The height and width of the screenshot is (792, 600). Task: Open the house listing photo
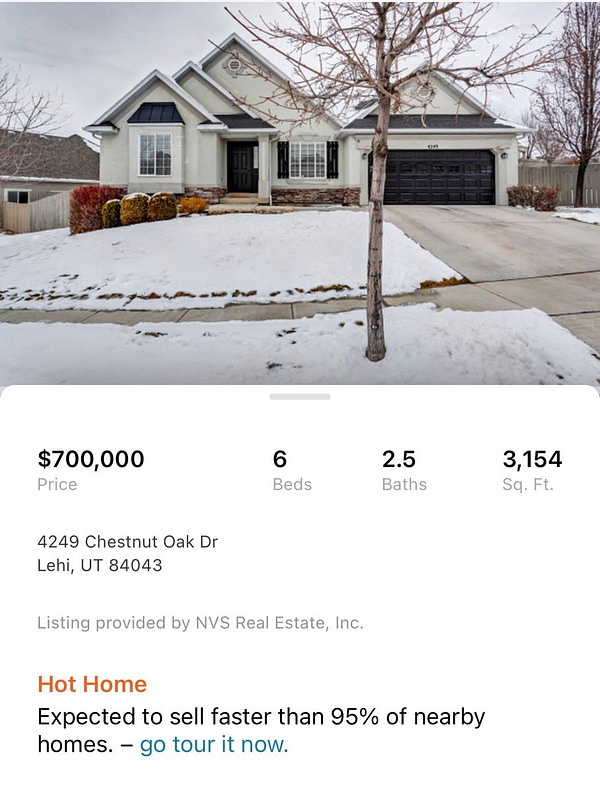[300, 190]
